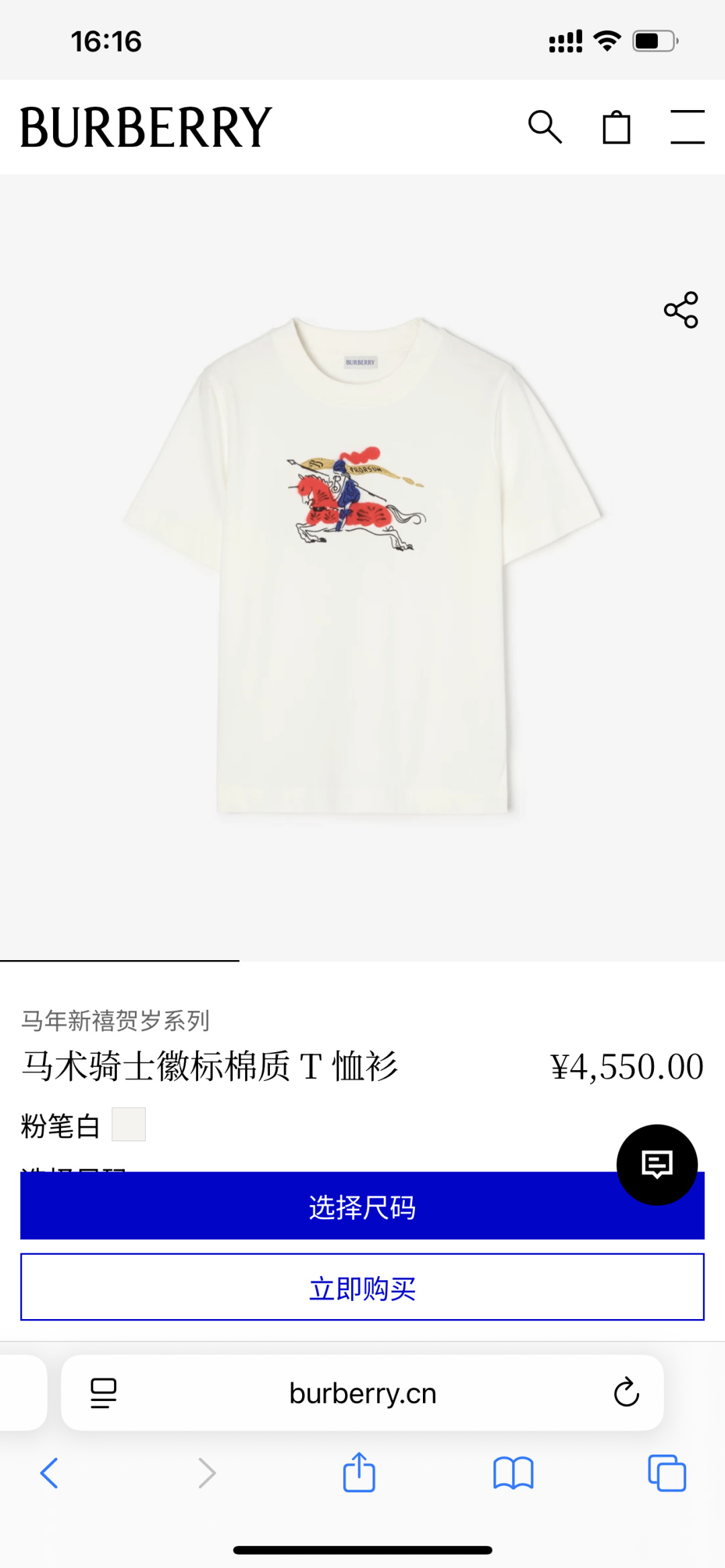Open the search magnifier icon
This screenshot has height=1568, width=725.
(x=544, y=127)
